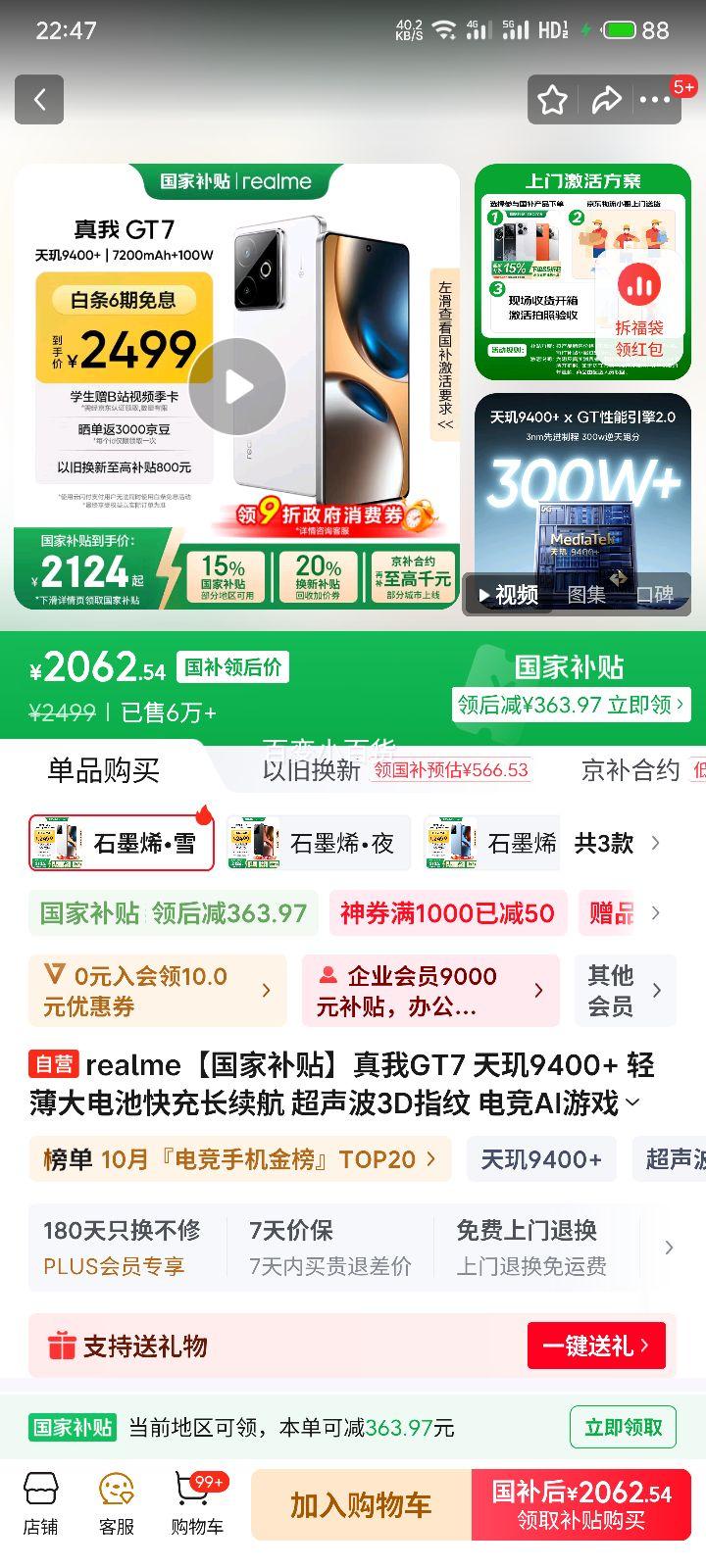Expand all variants via 共3款
Viewport: 706px width, 1568px height.
pos(616,843)
